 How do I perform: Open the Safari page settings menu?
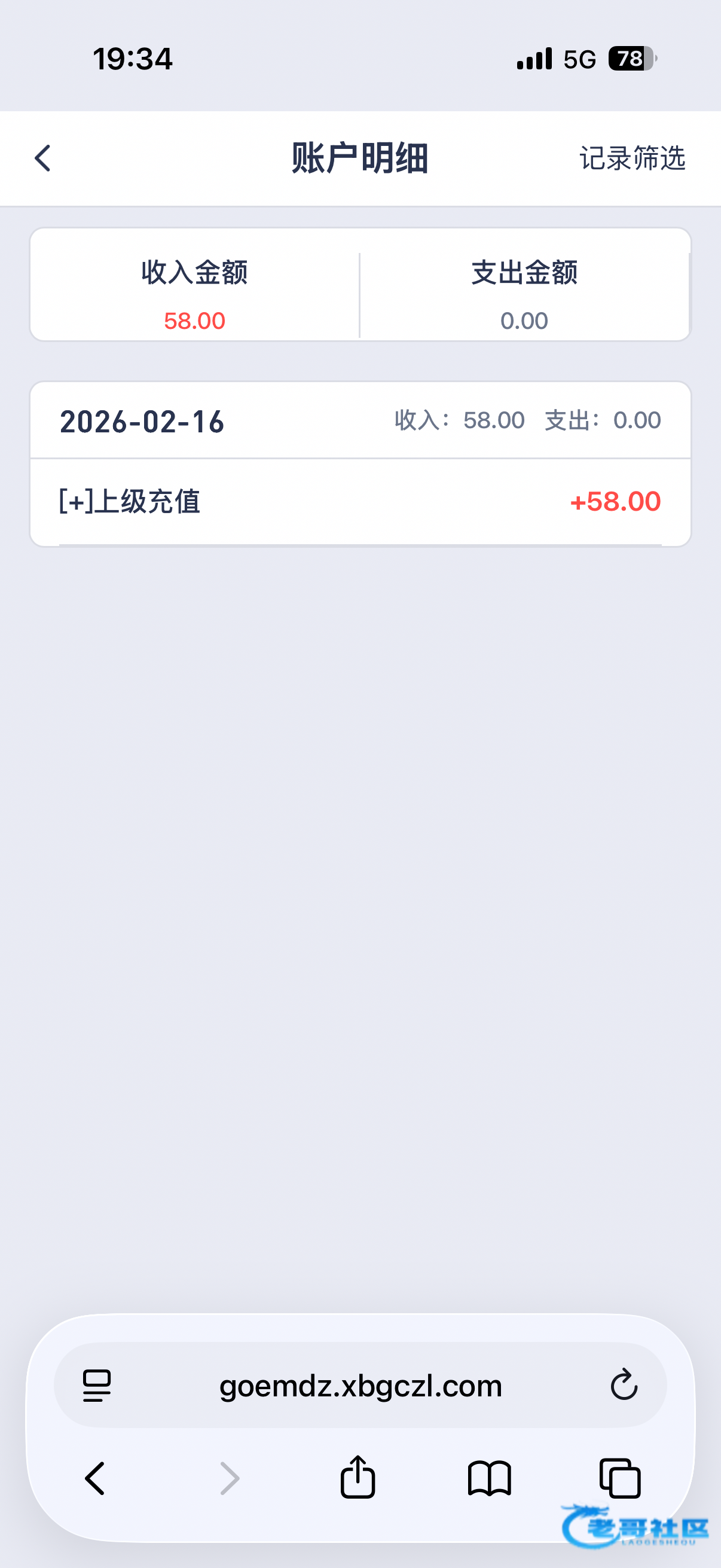(x=97, y=1386)
